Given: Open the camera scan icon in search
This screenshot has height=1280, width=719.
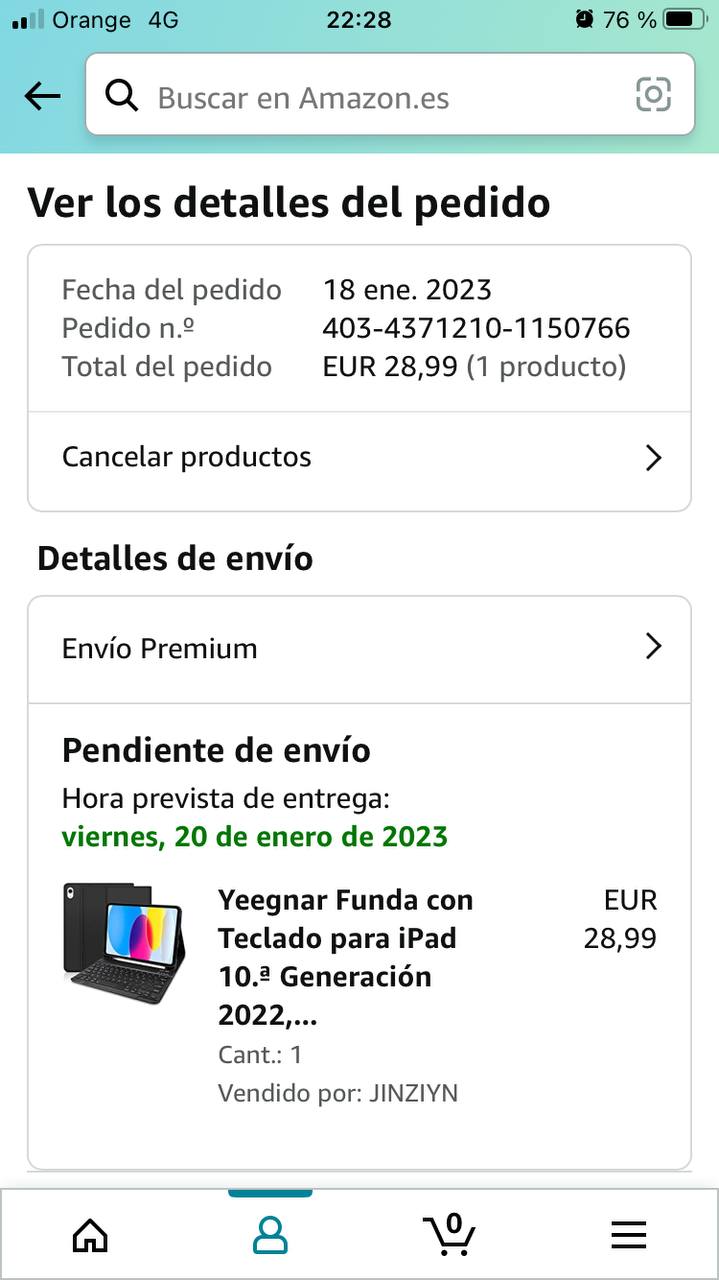Looking at the screenshot, I should pos(653,95).
